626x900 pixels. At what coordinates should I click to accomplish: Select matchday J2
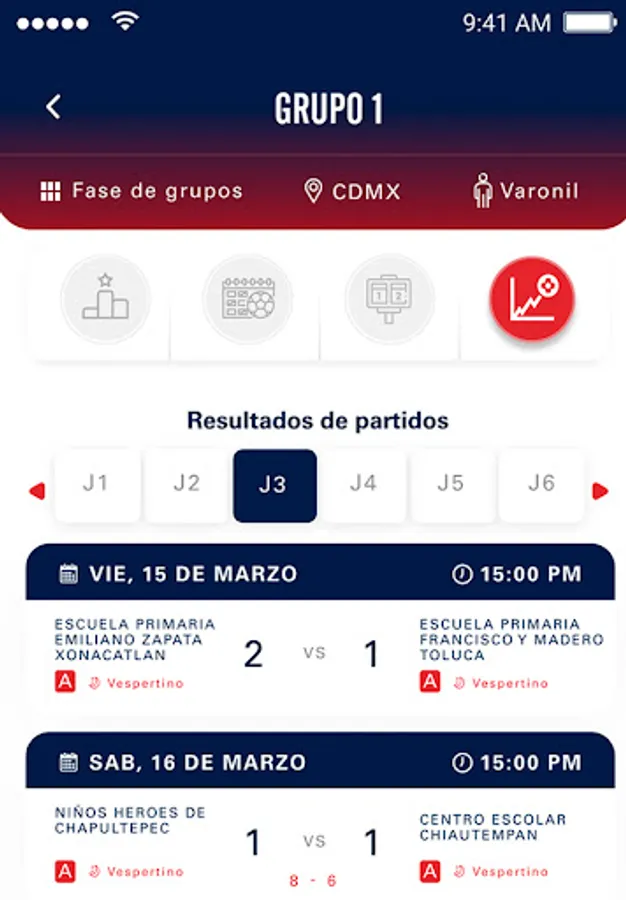pos(187,485)
